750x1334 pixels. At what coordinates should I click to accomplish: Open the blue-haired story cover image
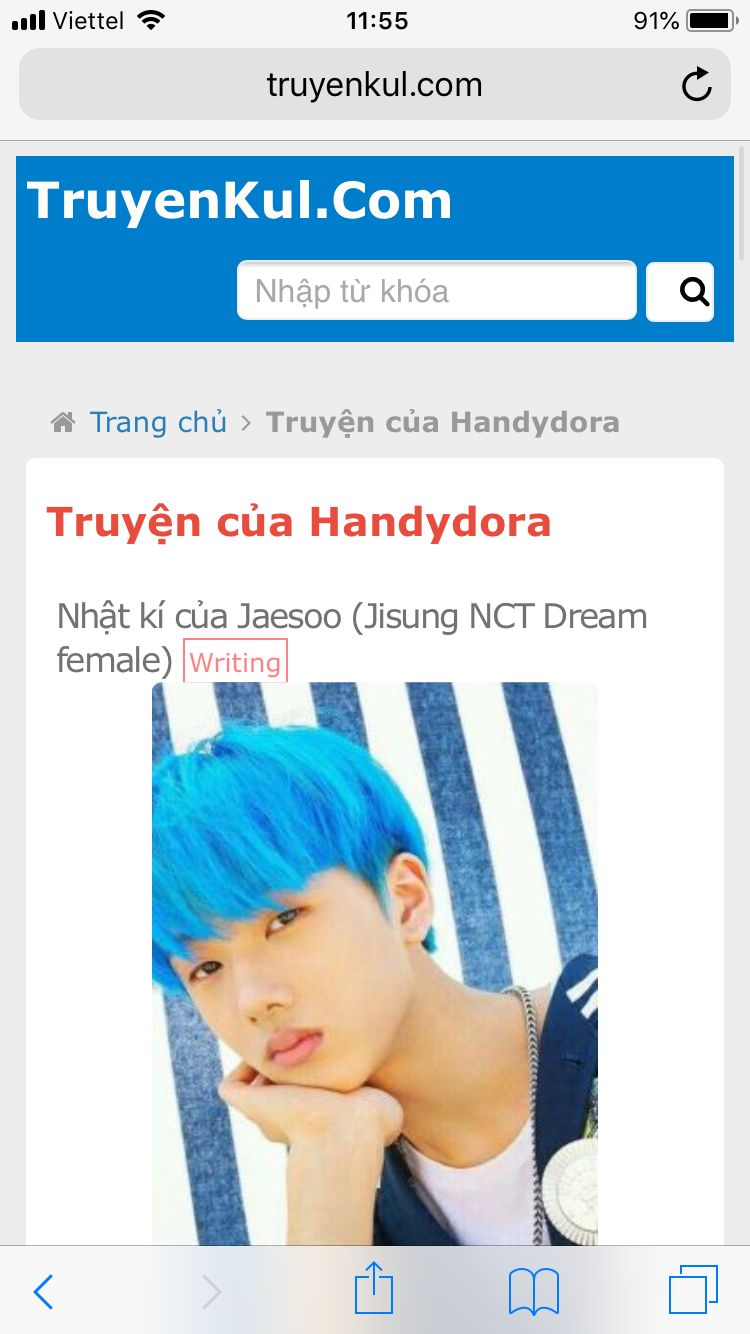pos(375,964)
